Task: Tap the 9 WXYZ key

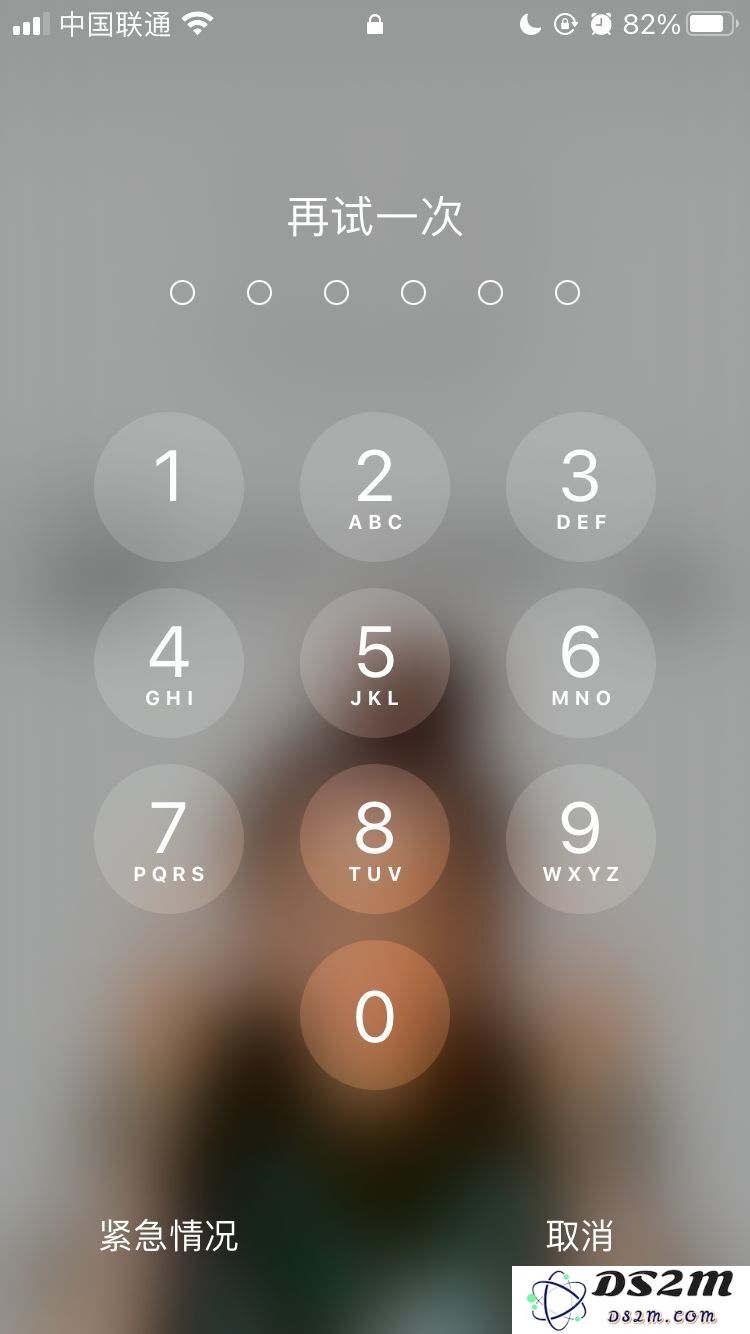Action: (581, 839)
